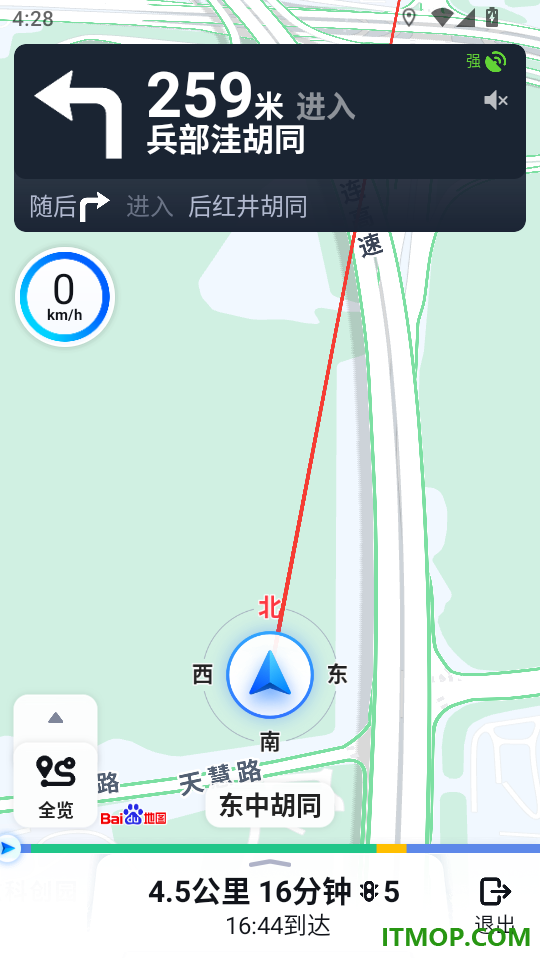Unmute the navigation voice guidance
The height and width of the screenshot is (960, 540).
tap(495, 100)
